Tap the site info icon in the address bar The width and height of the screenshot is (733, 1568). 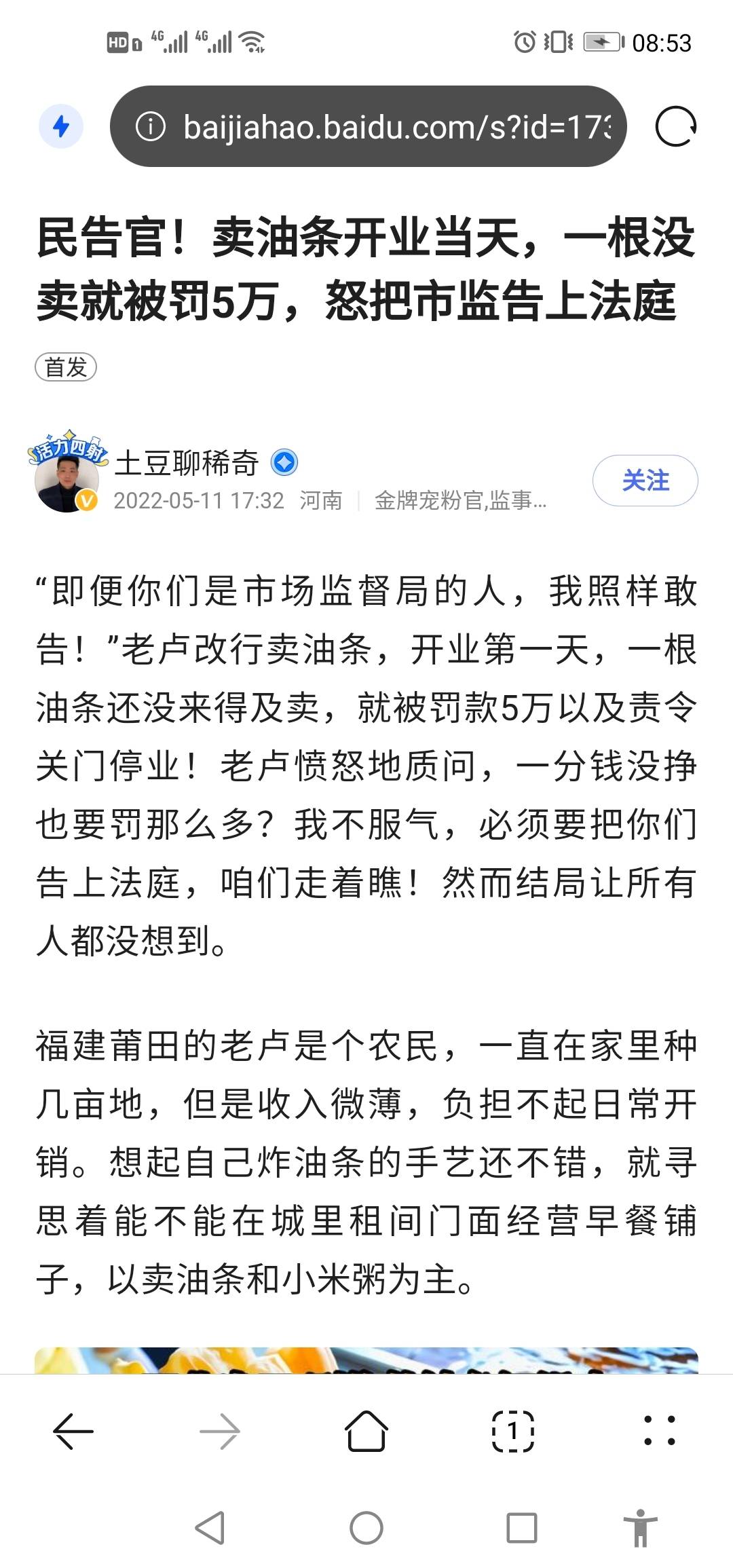tap(151, 127)
